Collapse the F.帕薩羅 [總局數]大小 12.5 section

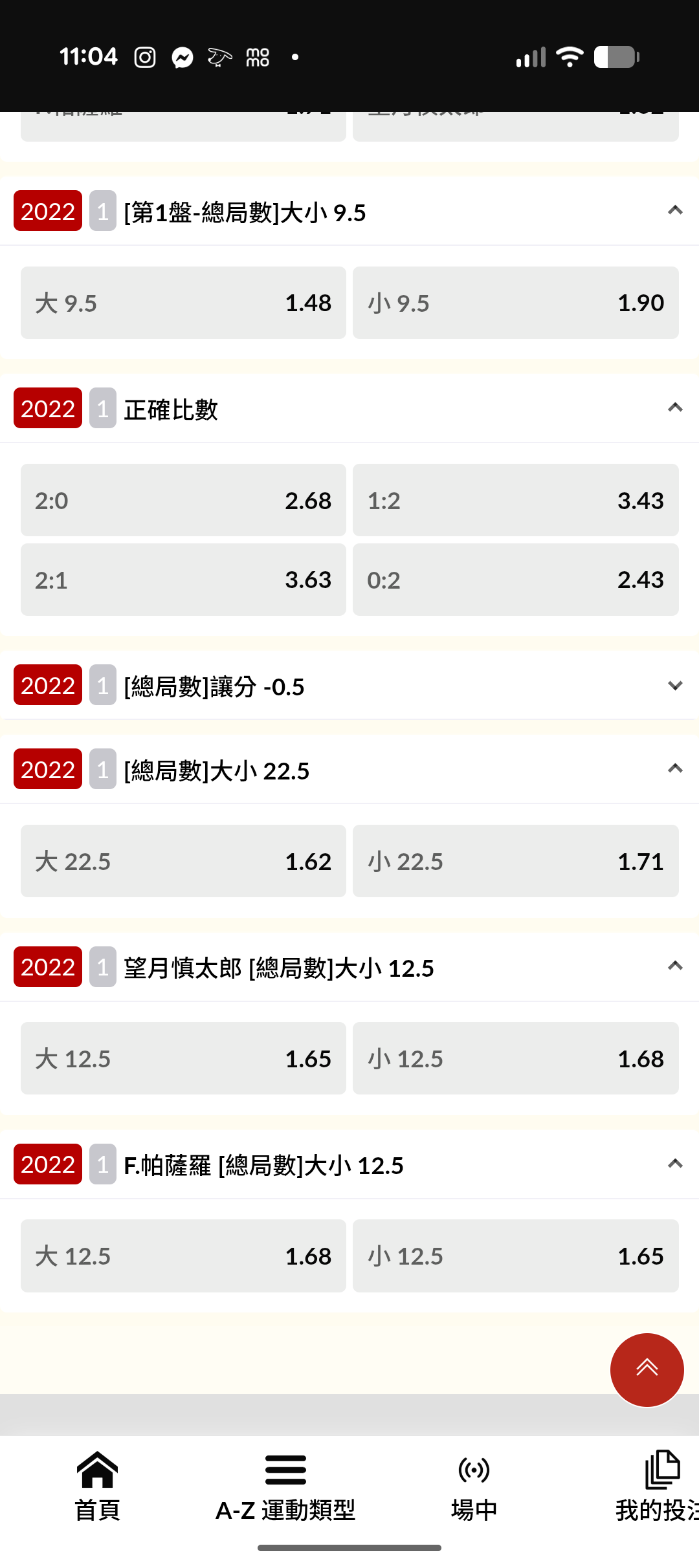(x=675, y=1164)
